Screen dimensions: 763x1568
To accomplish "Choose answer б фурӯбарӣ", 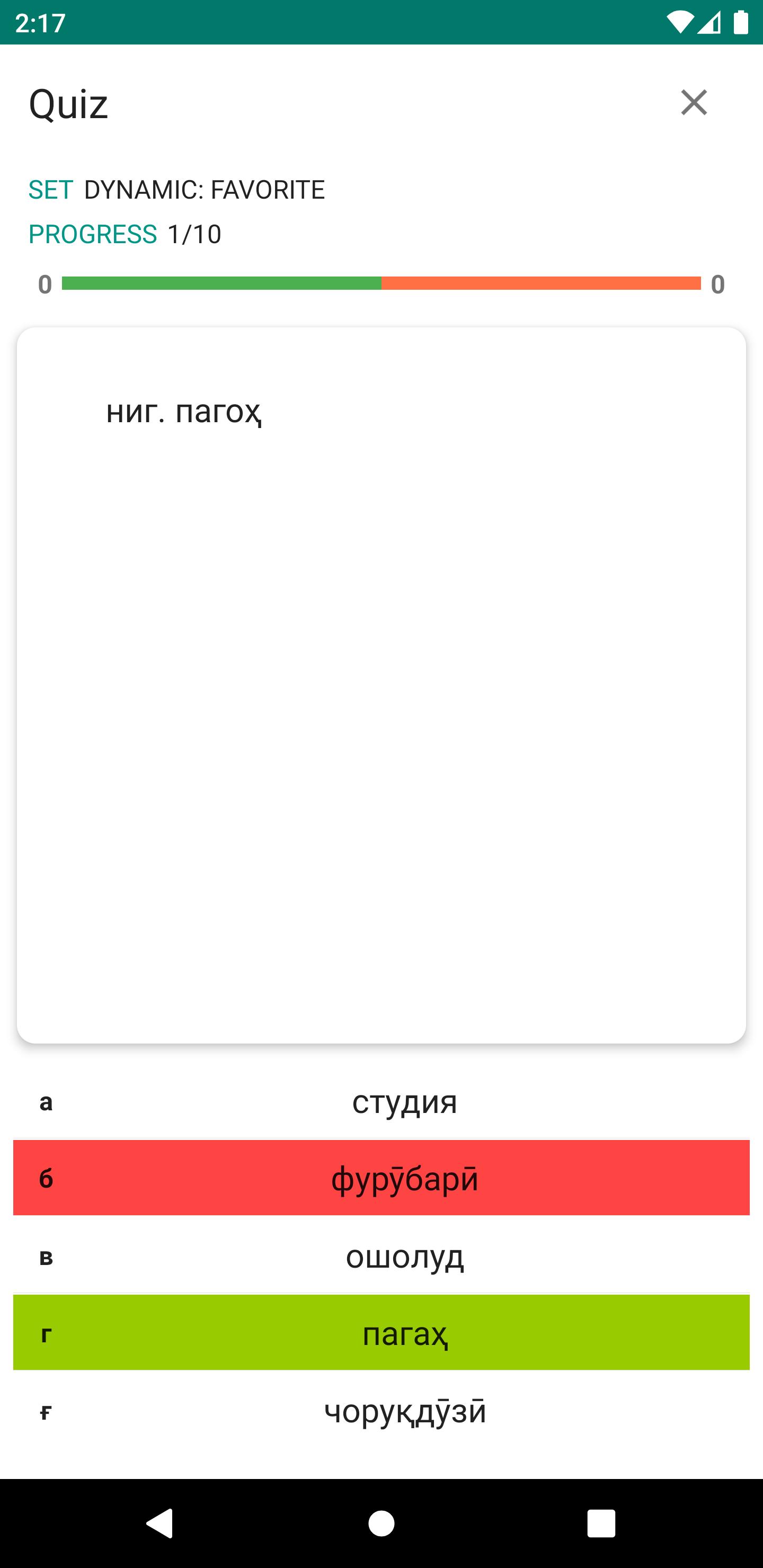I will (x=381, y=1178).
